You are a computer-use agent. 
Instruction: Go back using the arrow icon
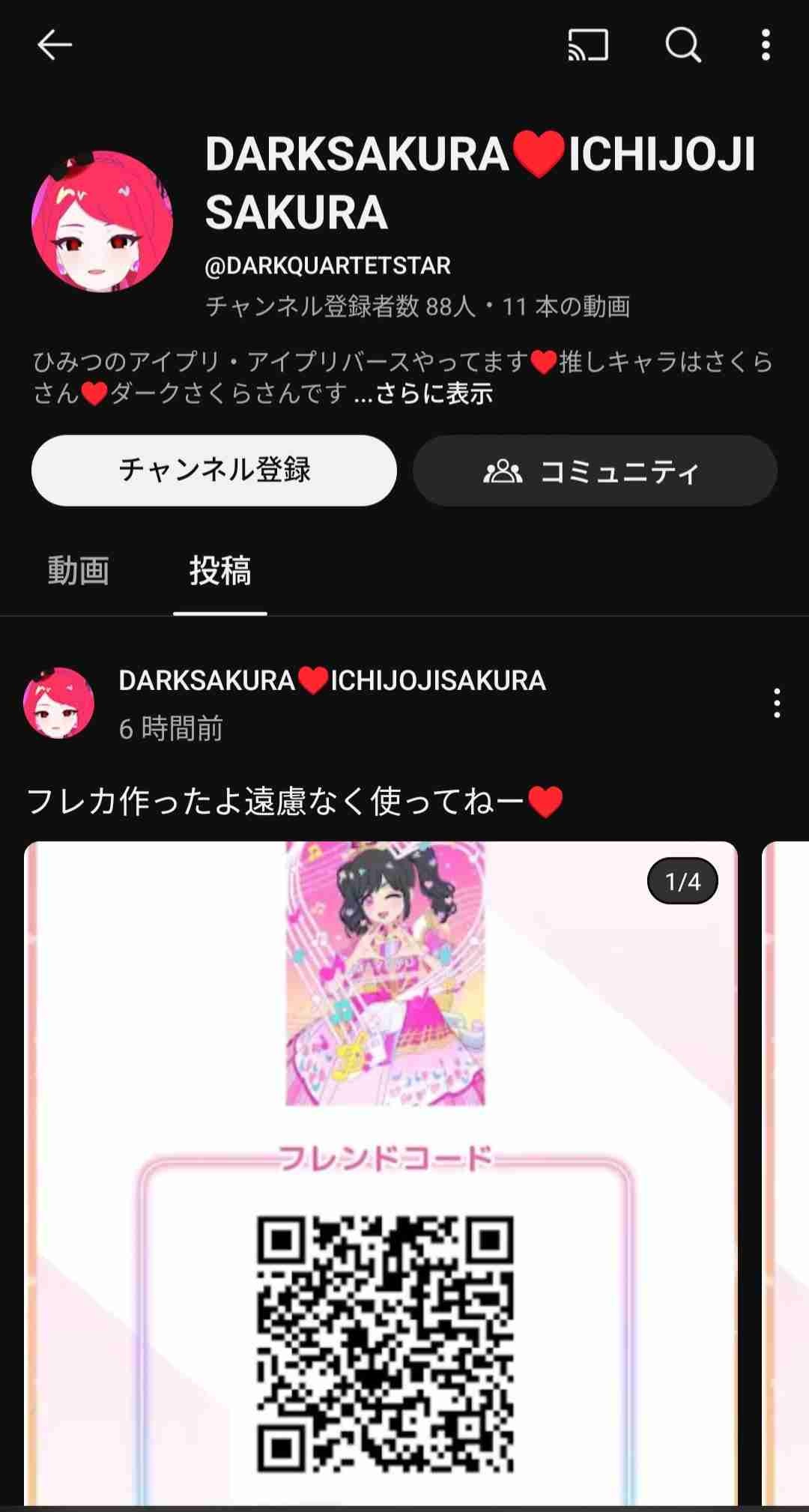coord(55,45)
